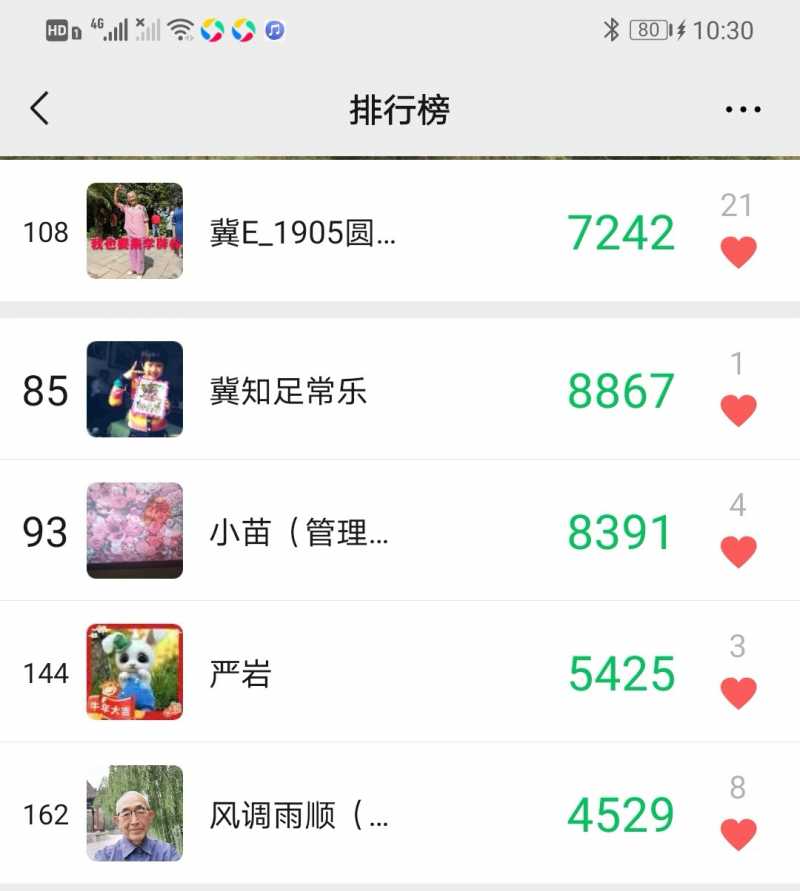The height and width of the screenshot is (891, 800).
Task: Give a heart to 风调雨顺's entry
Action: pos(738,833)
